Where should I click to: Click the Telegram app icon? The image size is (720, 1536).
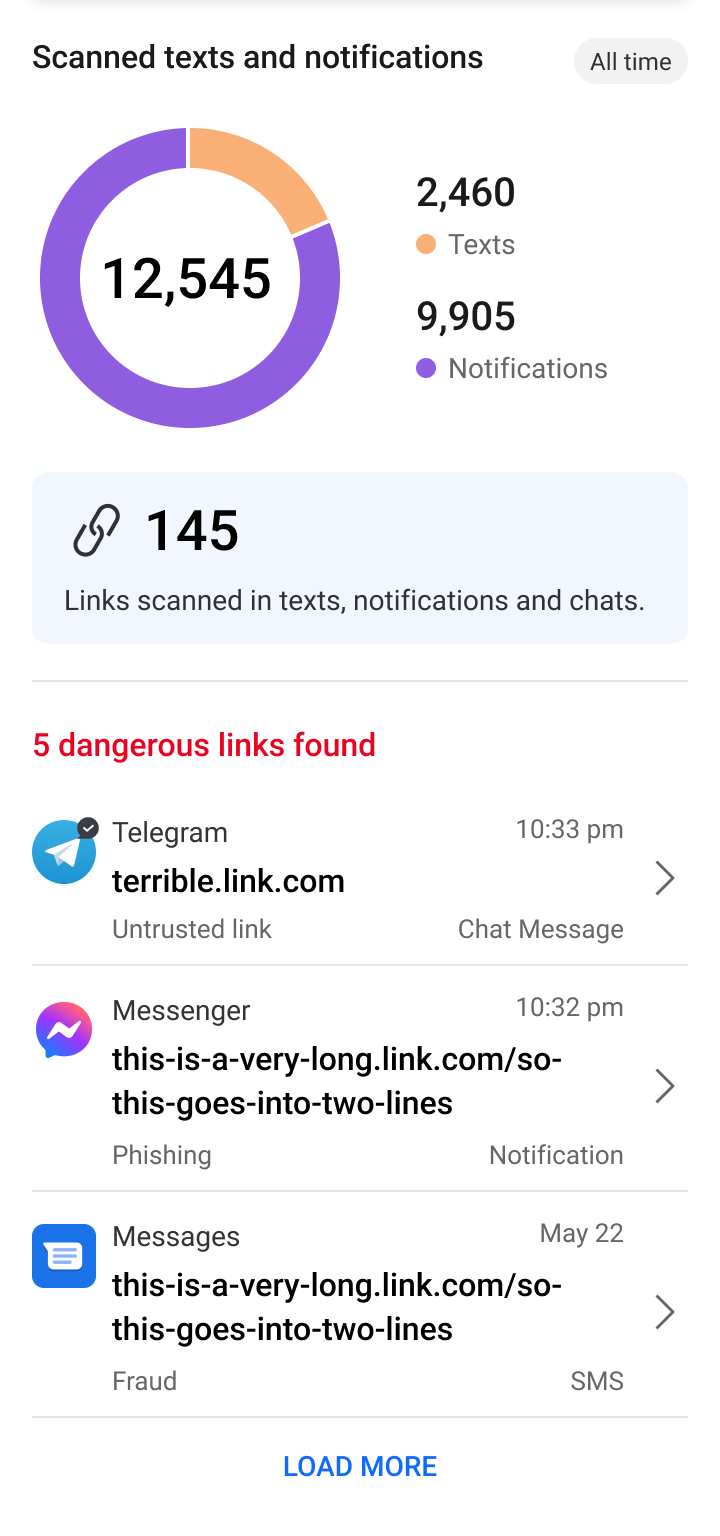tap(64, 851)
